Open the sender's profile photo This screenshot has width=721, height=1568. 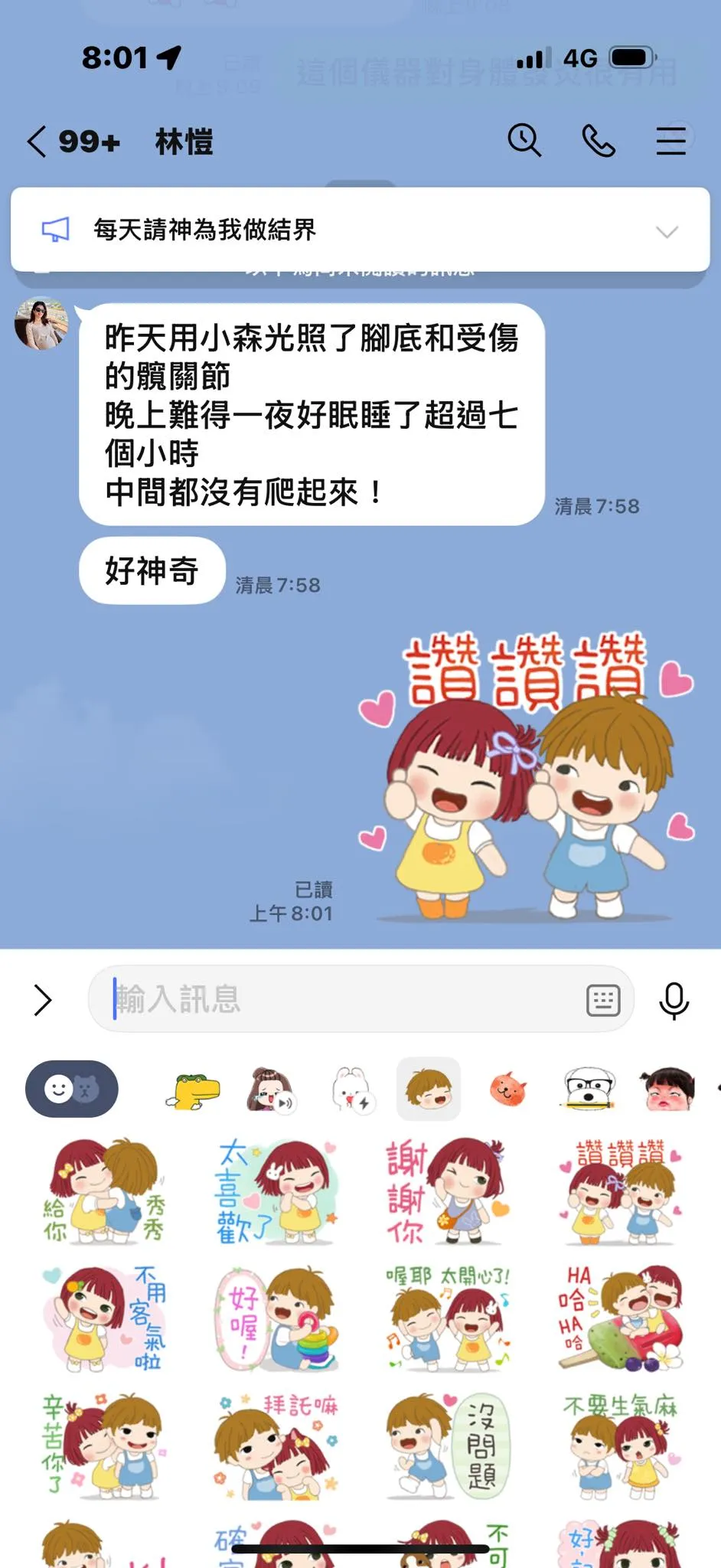pos(41,323)
